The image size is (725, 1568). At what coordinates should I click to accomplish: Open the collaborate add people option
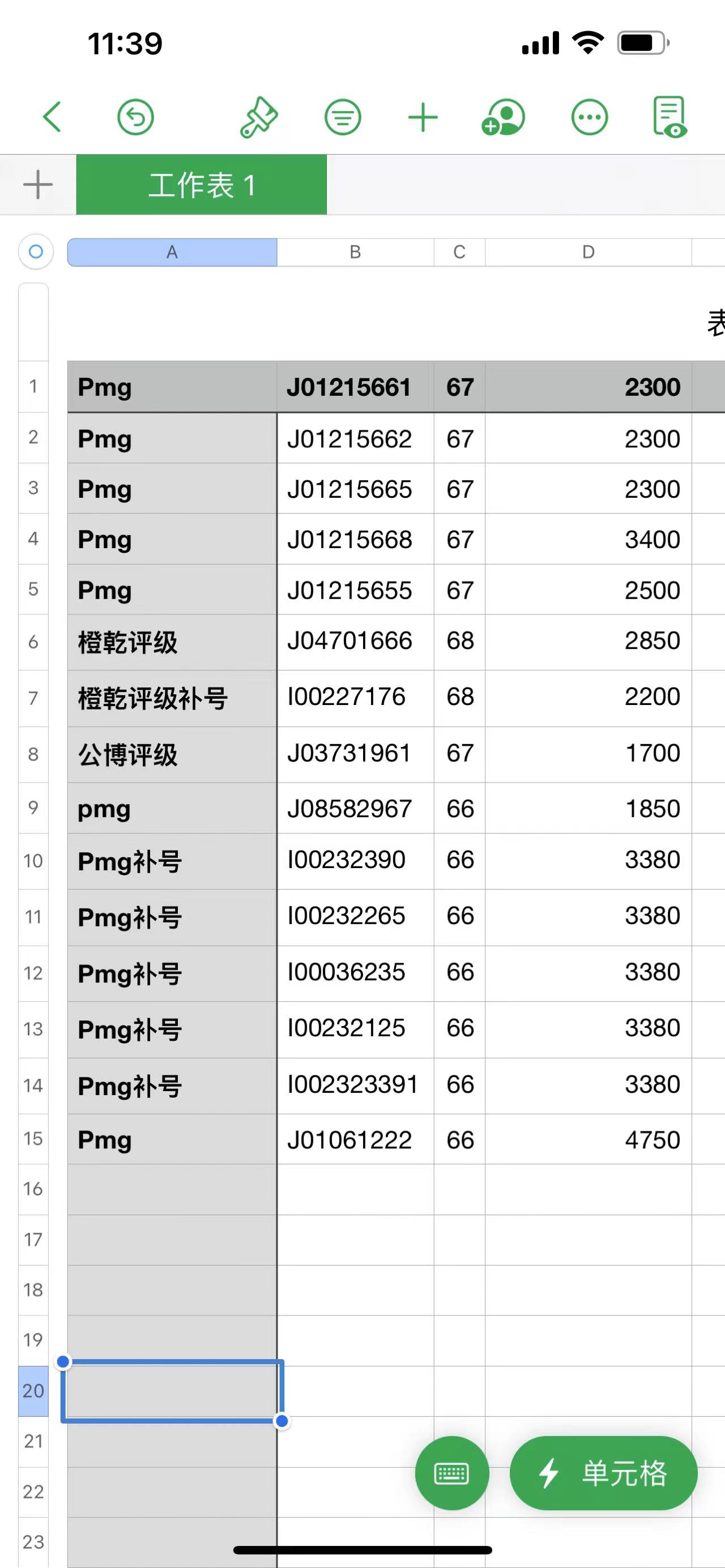click(504, 117)
